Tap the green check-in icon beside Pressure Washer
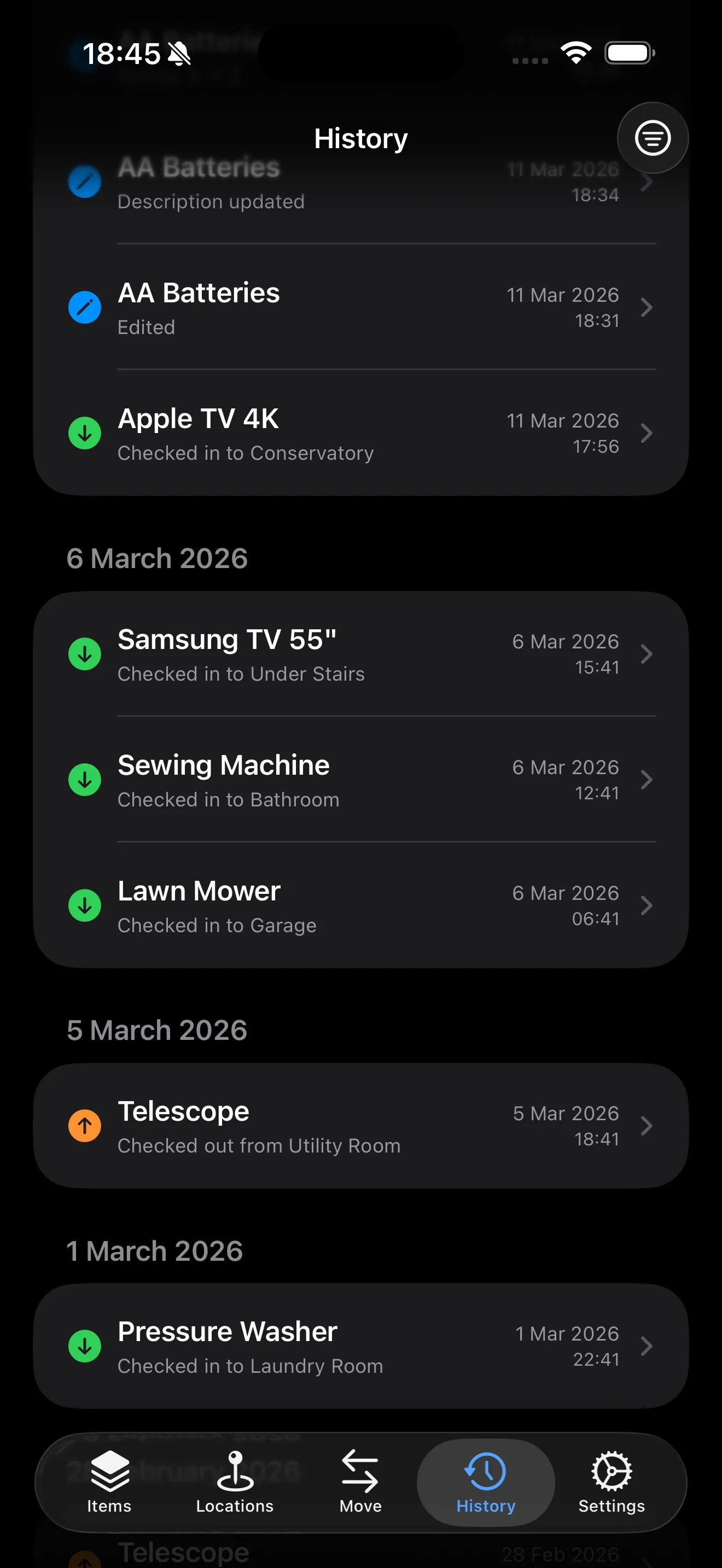The height and width of the screenshot is (1568, 722). pos(85,1347)
